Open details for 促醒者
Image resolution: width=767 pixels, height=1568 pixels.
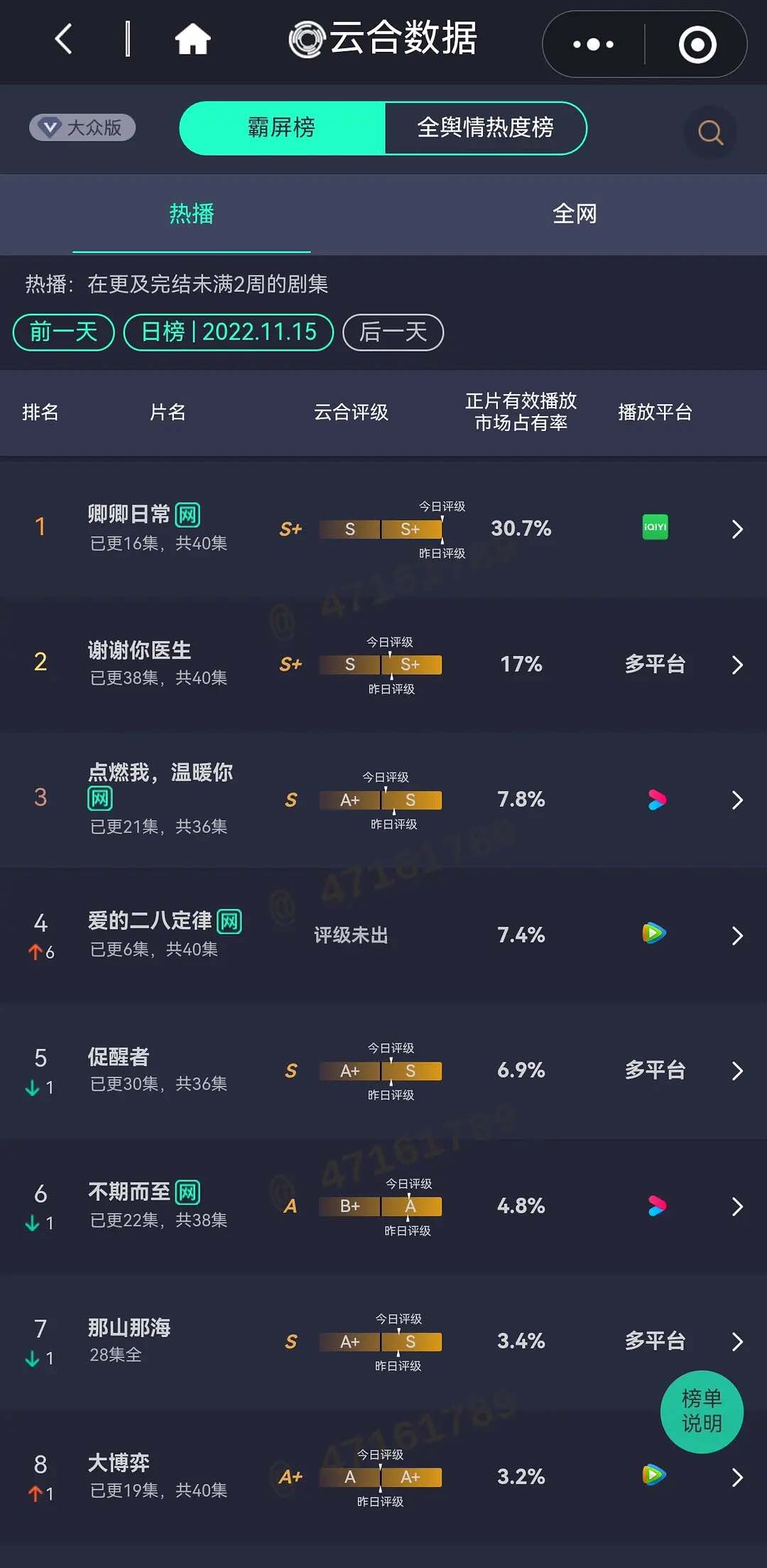[x=383, y=1070]
